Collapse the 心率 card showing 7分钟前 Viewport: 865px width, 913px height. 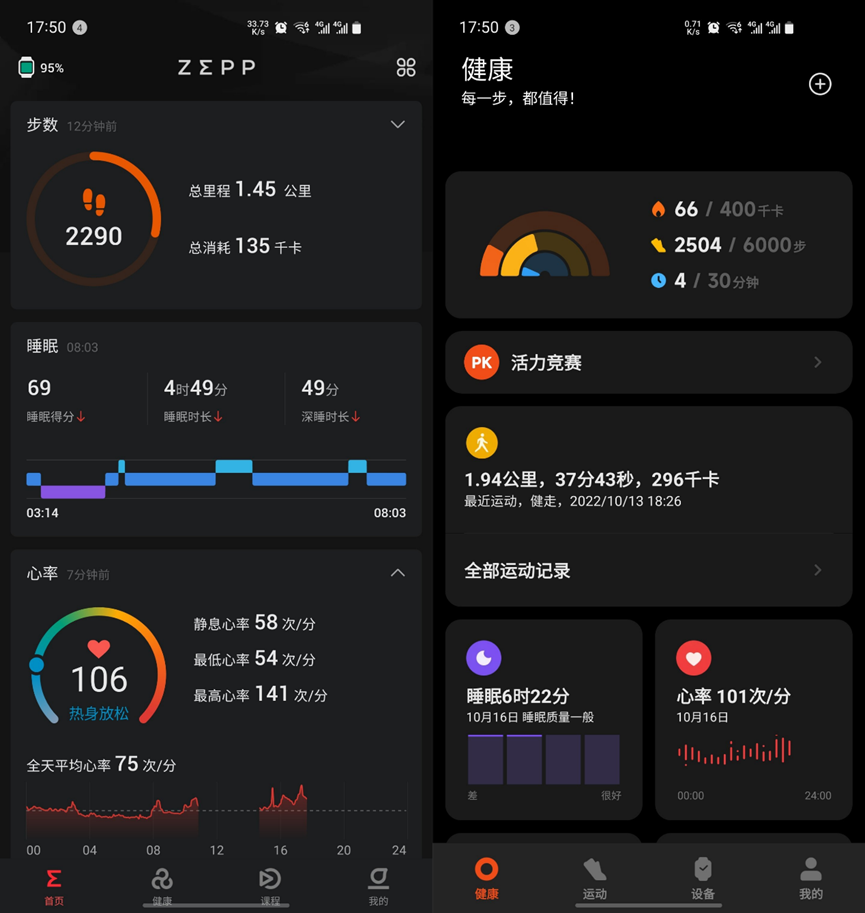pyautogui.click(x=397, y=573)
